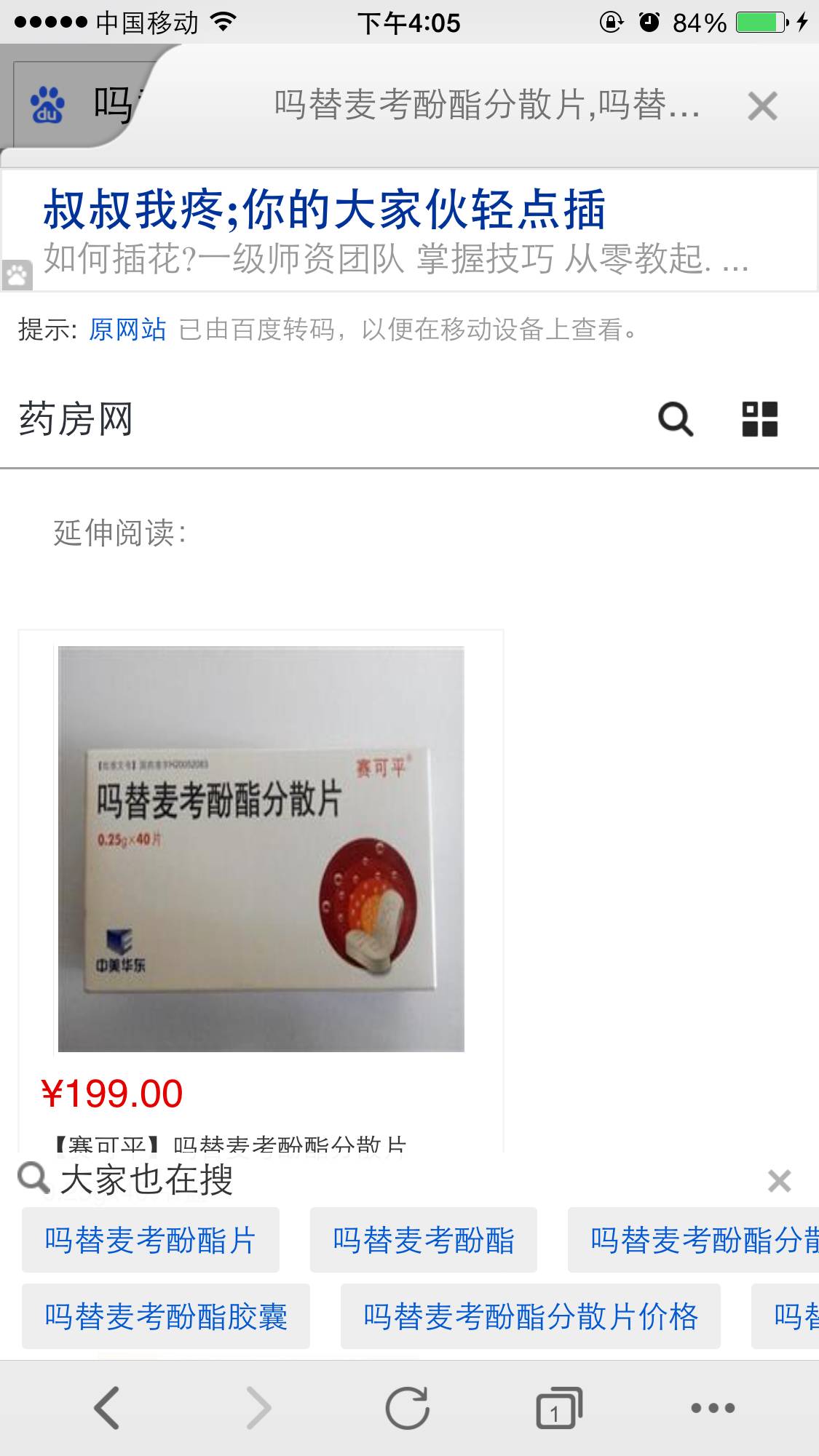Close the current browser tab
The height and width of the screenshot is (1456, 819).
[x=762, y=107]
